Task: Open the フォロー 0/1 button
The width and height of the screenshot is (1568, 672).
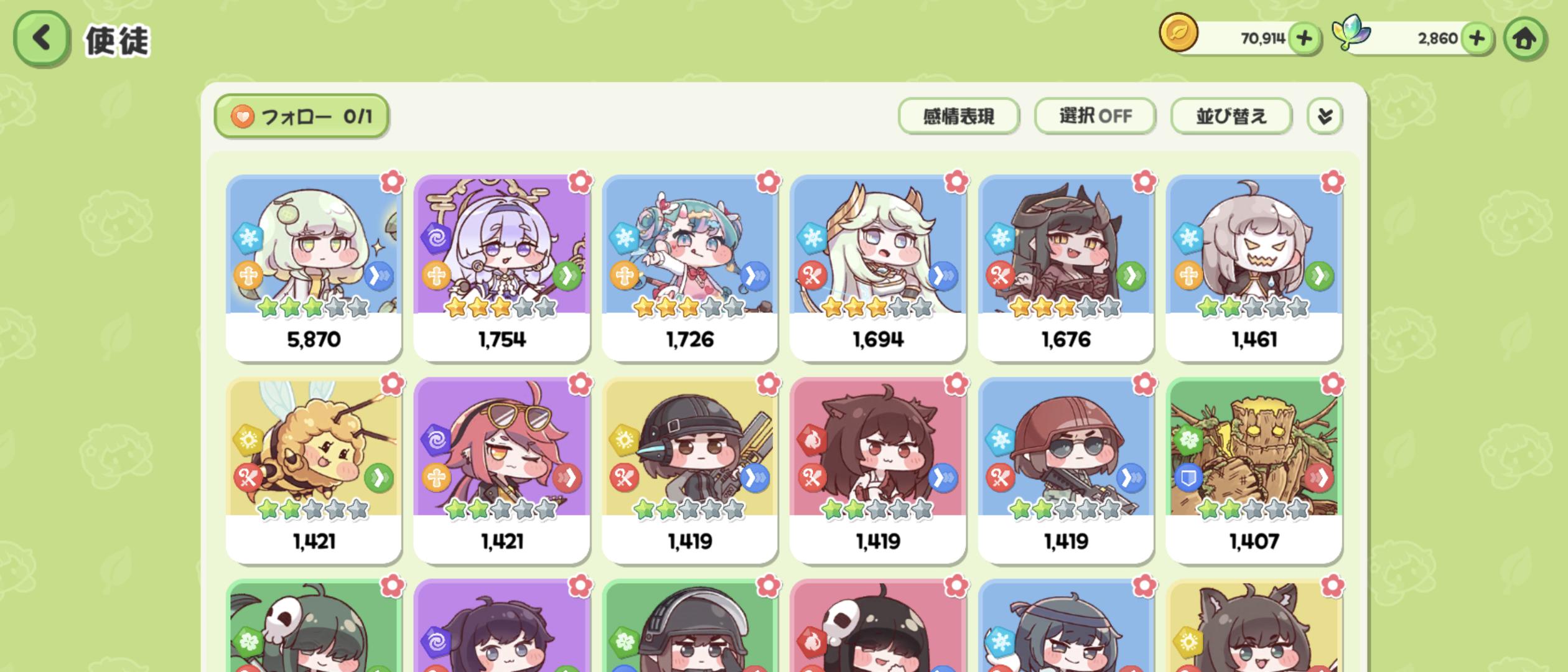Action: coord(302,116)
